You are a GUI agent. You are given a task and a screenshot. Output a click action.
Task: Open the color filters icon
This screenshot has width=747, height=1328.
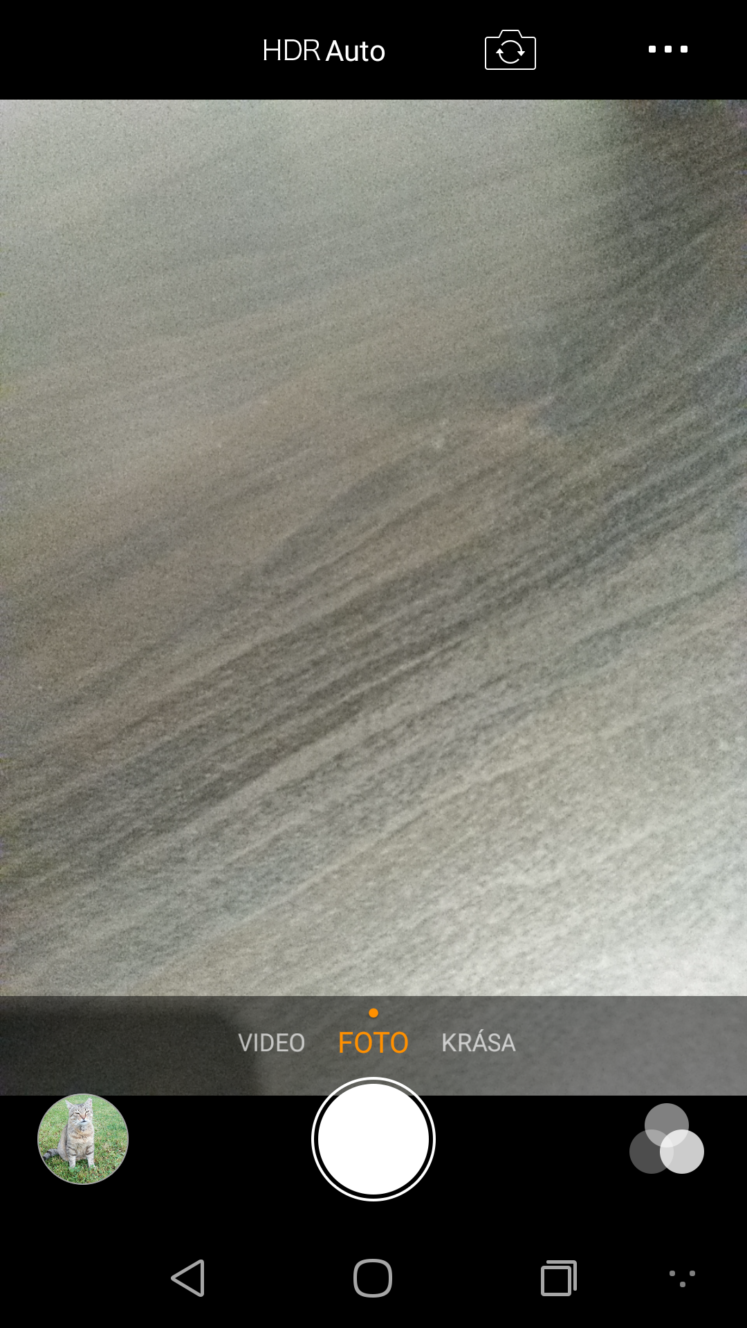666,1139
